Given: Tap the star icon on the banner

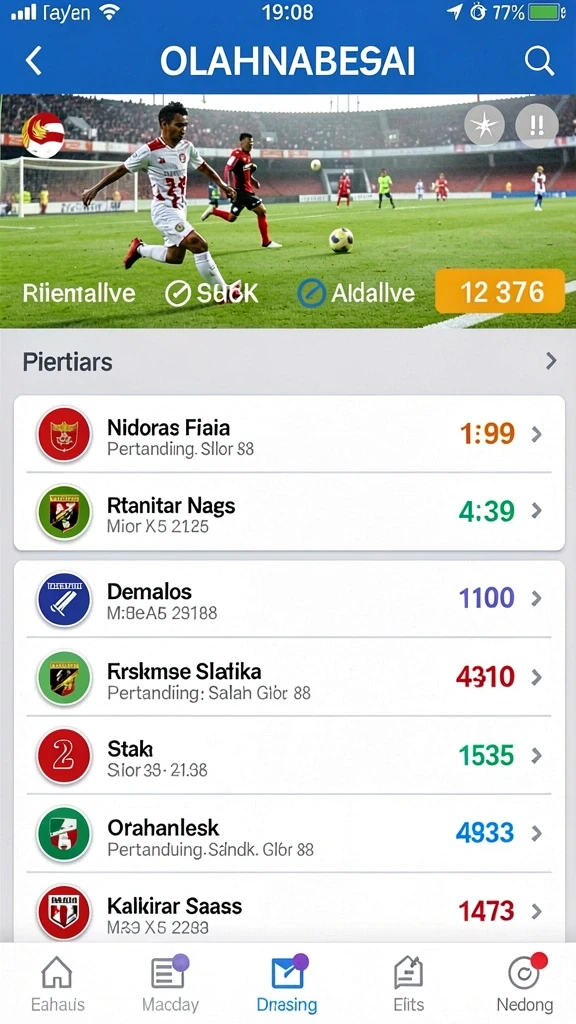Looking at the screenshot, I should click(x=484, y=125).
